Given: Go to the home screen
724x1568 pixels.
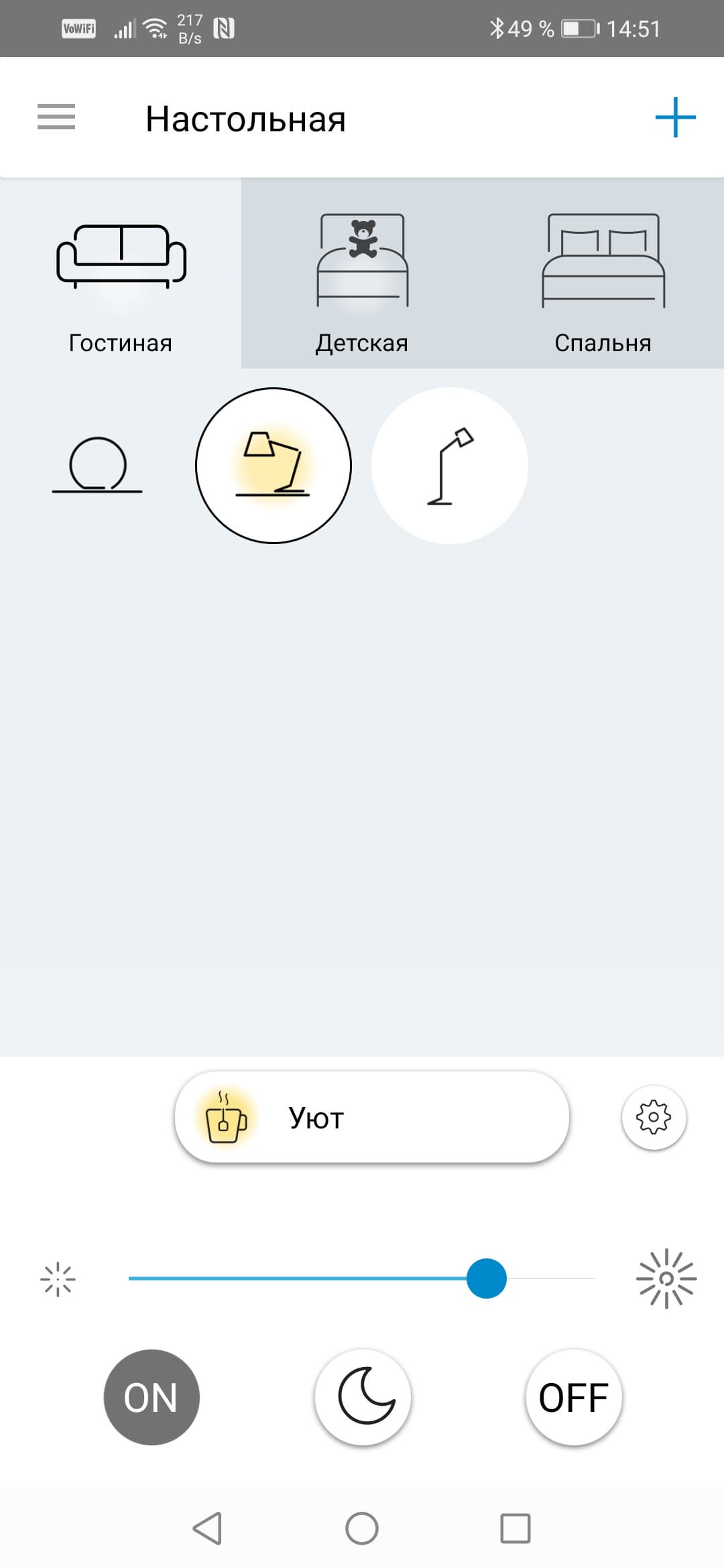Looking at the screenshot, I should 362,1529.
